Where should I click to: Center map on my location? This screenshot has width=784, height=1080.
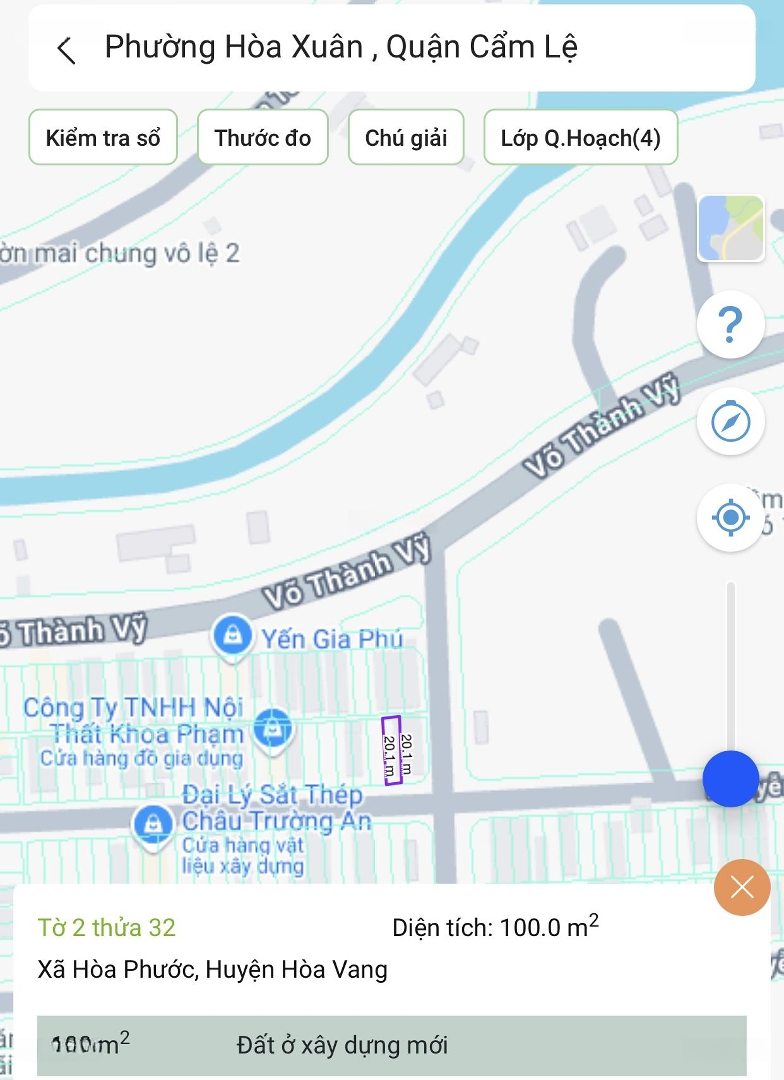click(731, 517)
